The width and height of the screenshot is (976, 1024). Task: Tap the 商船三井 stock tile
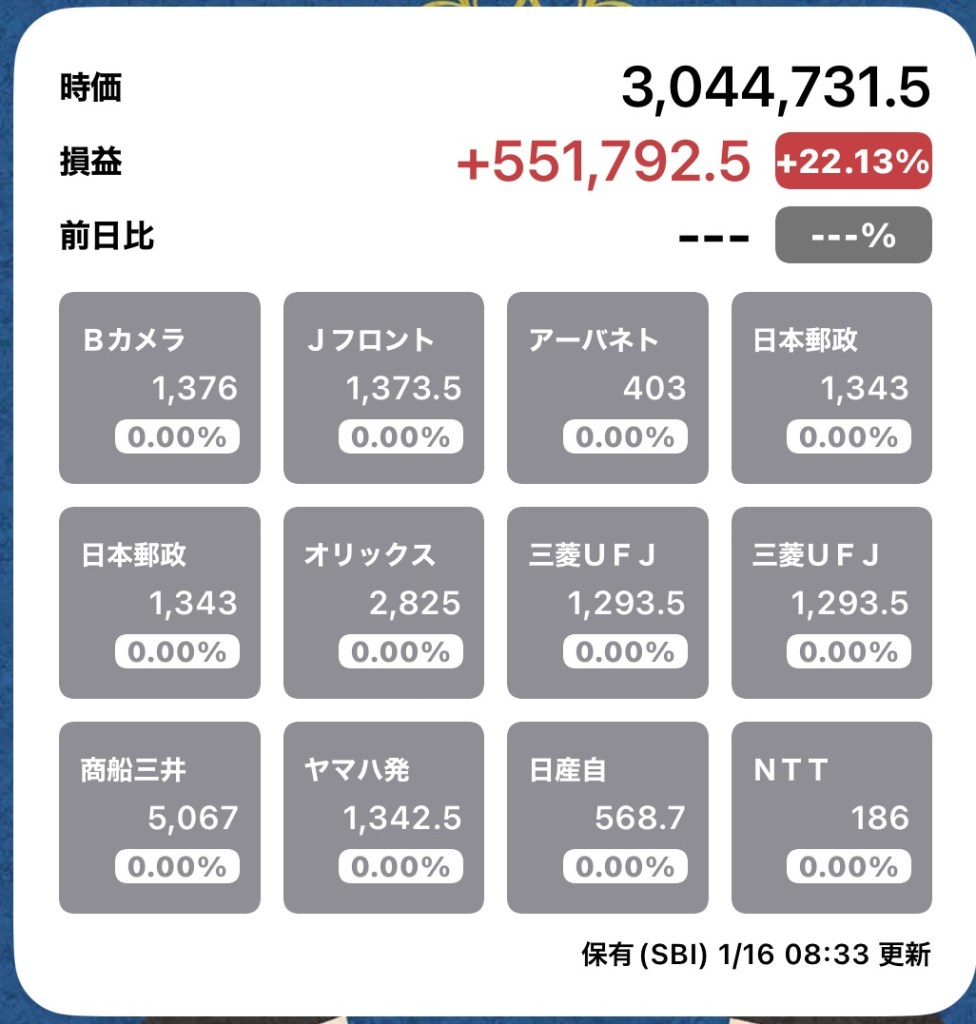160,818
